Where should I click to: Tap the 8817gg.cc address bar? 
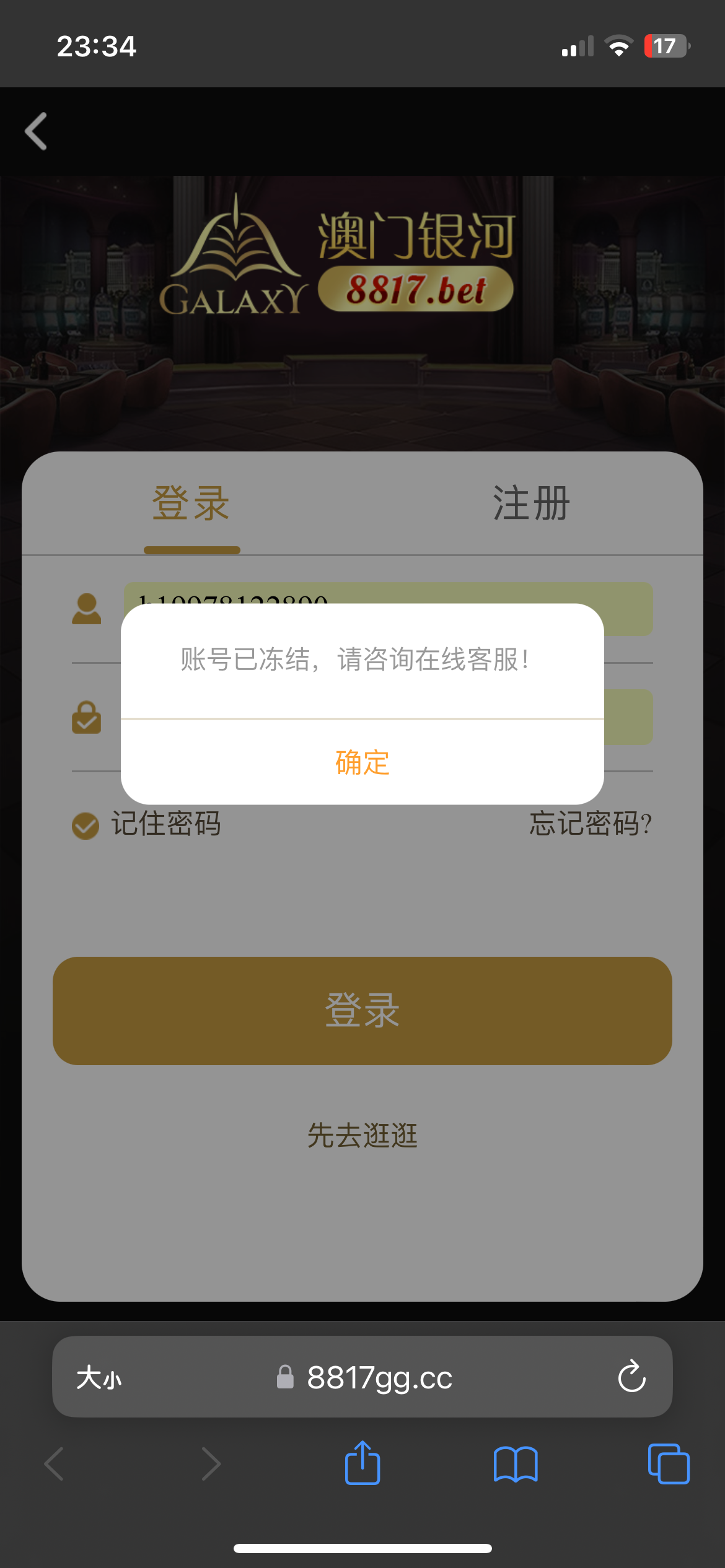coord(380,1378)
